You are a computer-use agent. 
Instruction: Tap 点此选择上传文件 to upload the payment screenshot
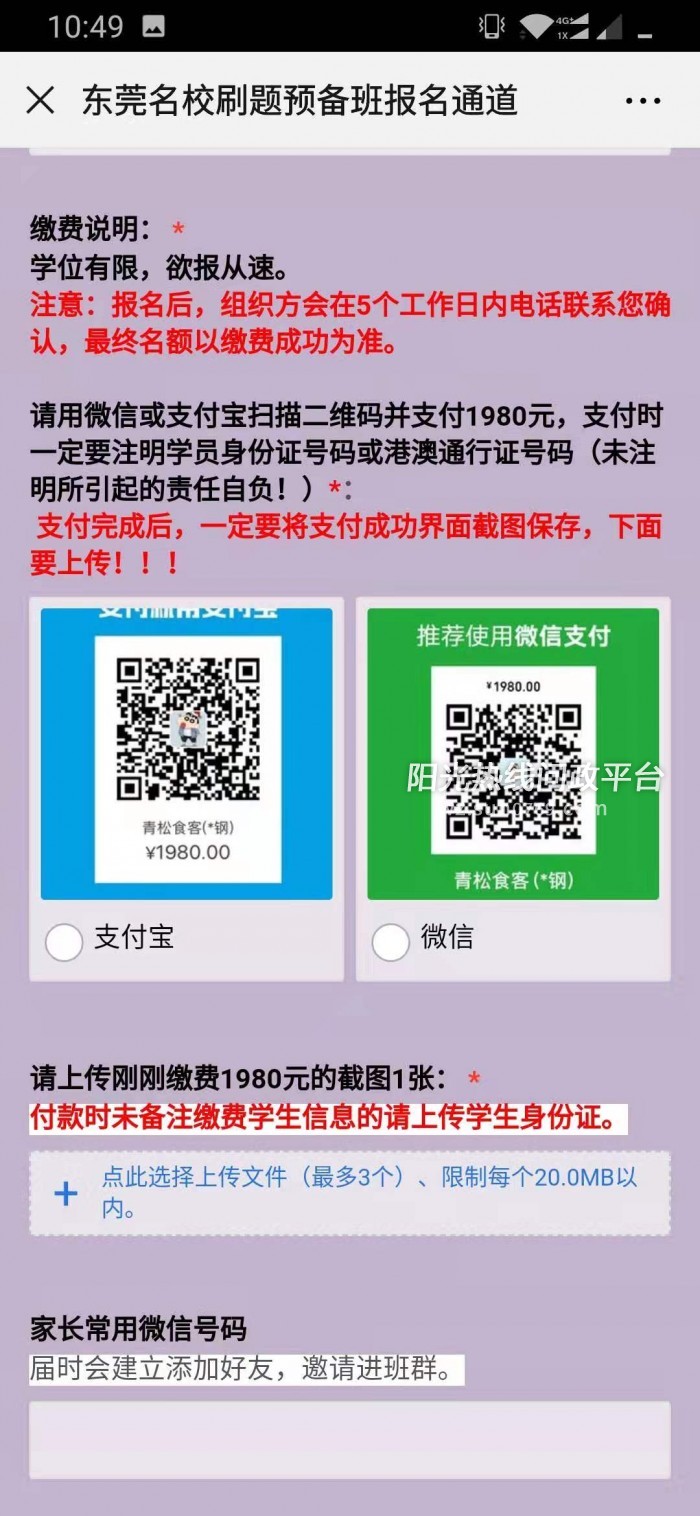349,1193
